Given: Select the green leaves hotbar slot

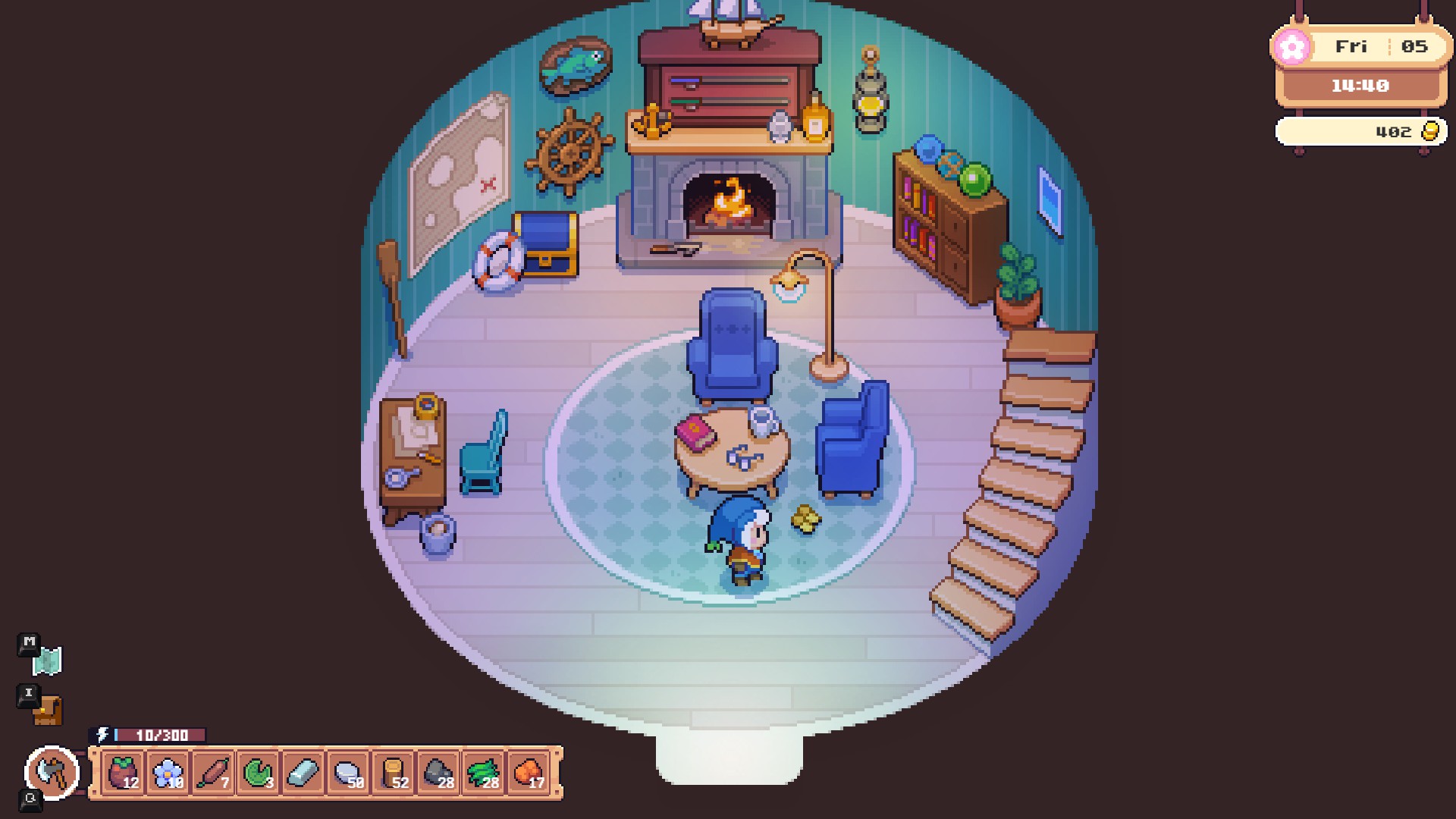Looking at the screenshot, I should pos(483,773).
